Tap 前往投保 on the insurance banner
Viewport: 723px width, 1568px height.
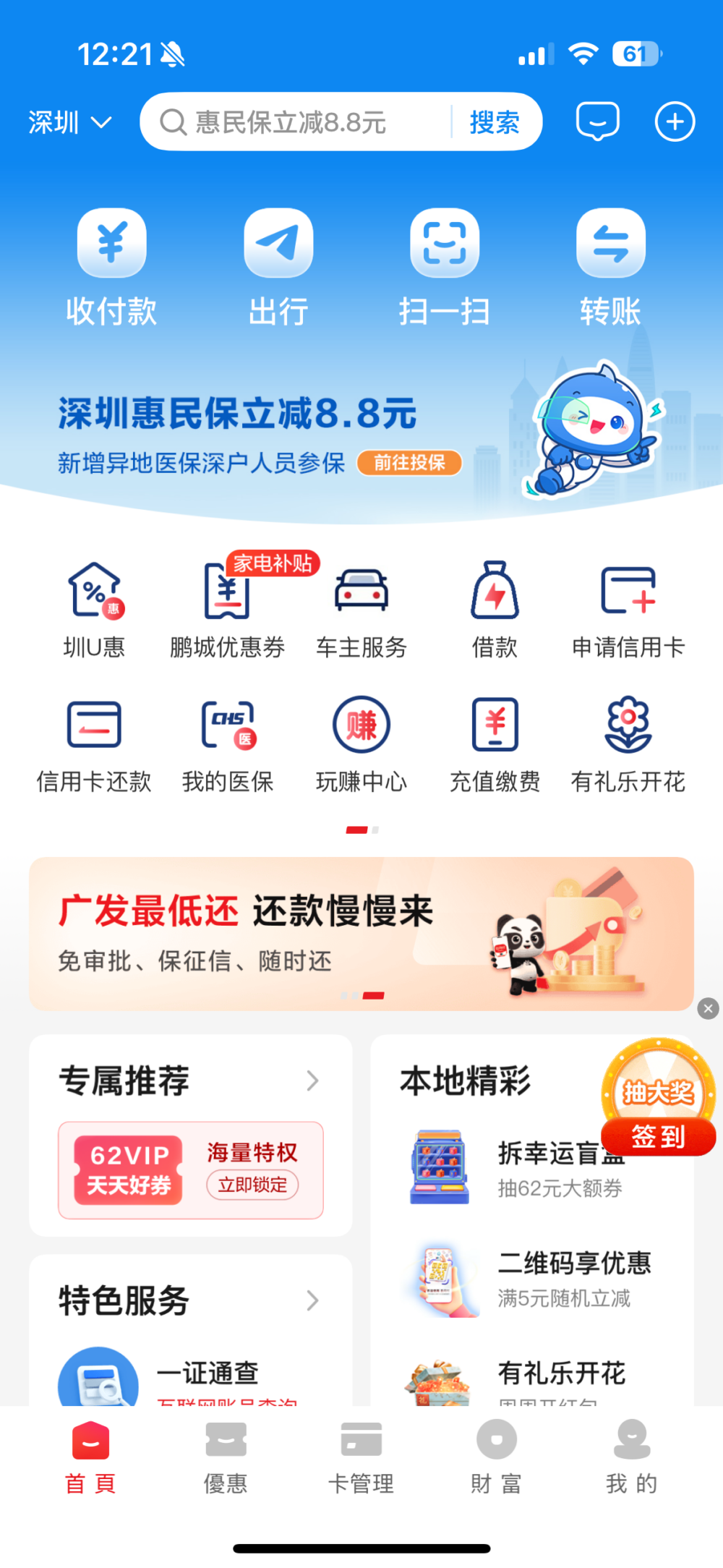[x=409, y=463]
